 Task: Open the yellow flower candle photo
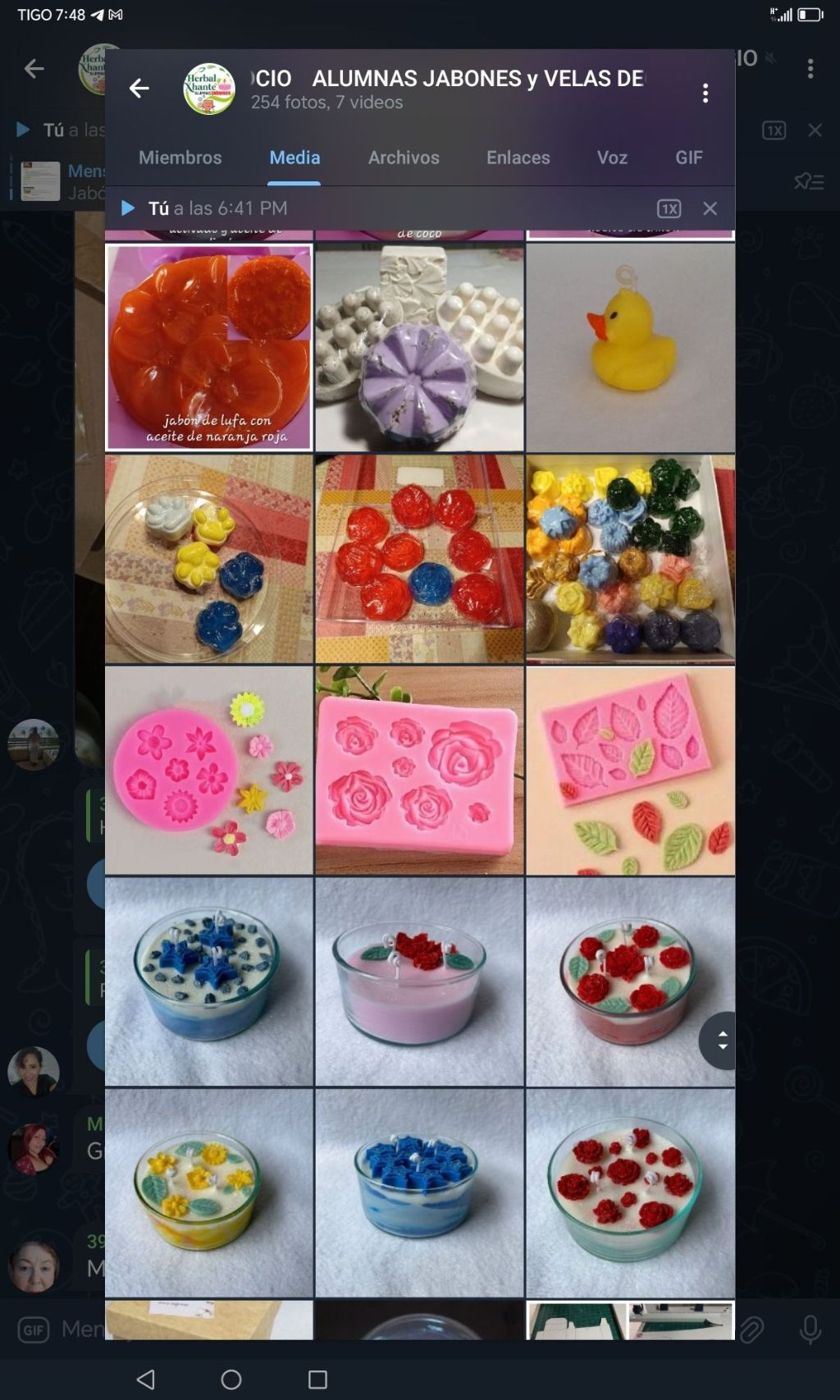pos(208,1192)
